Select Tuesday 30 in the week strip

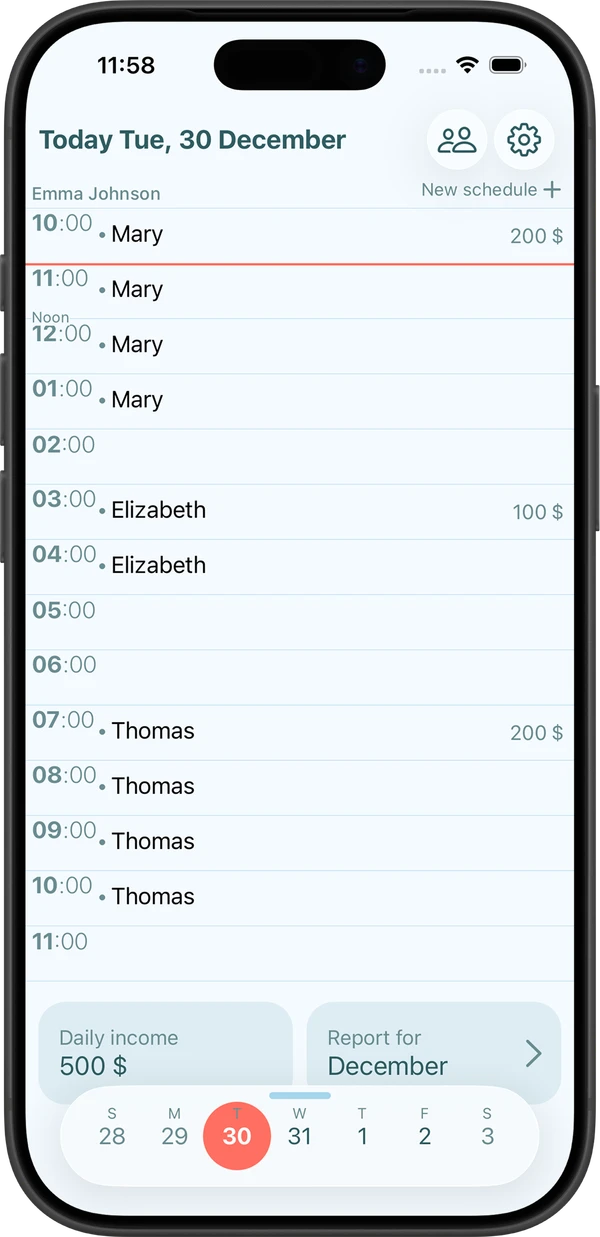pyautogui.click(x=237, y=1135)
